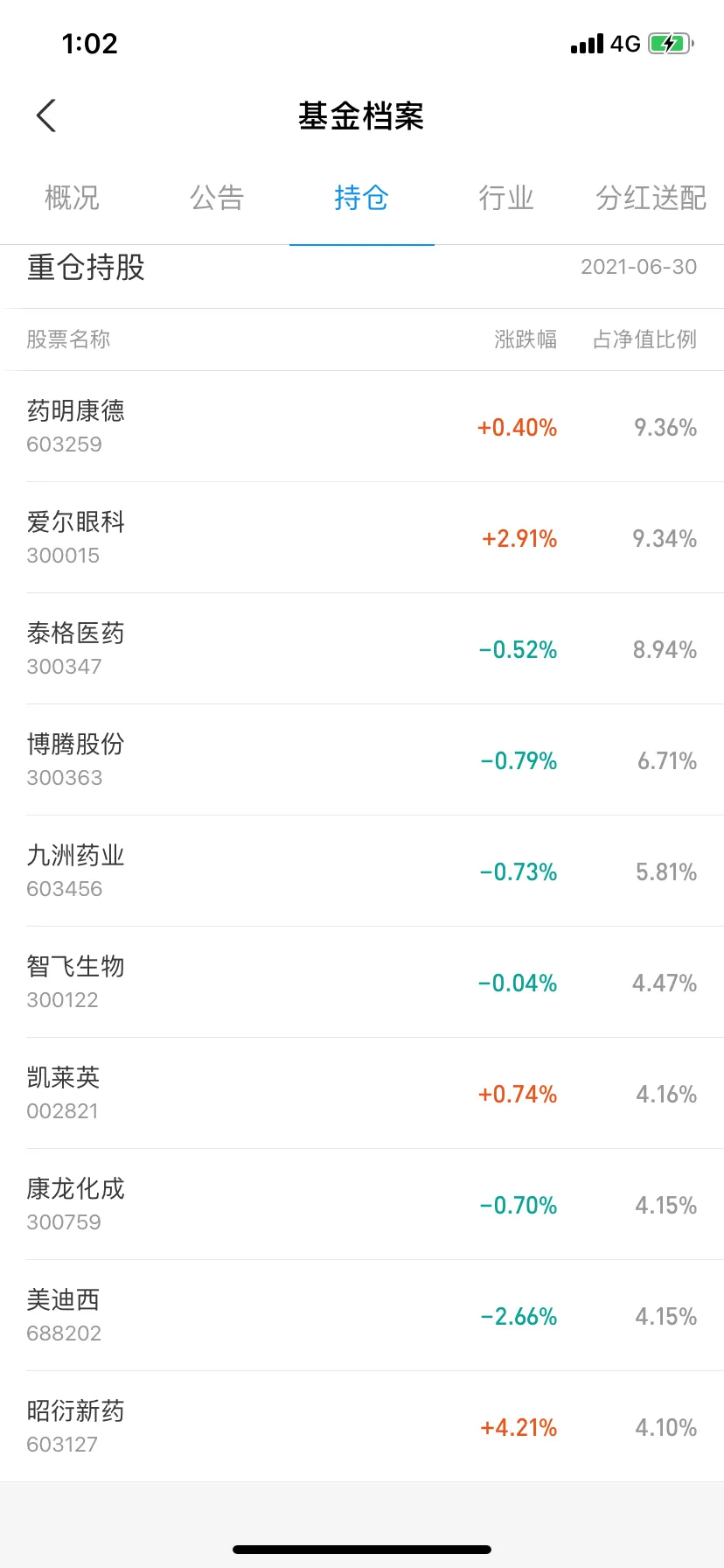Select the 康龙化成 row
724x1568 pixels.
point(362,1205)
